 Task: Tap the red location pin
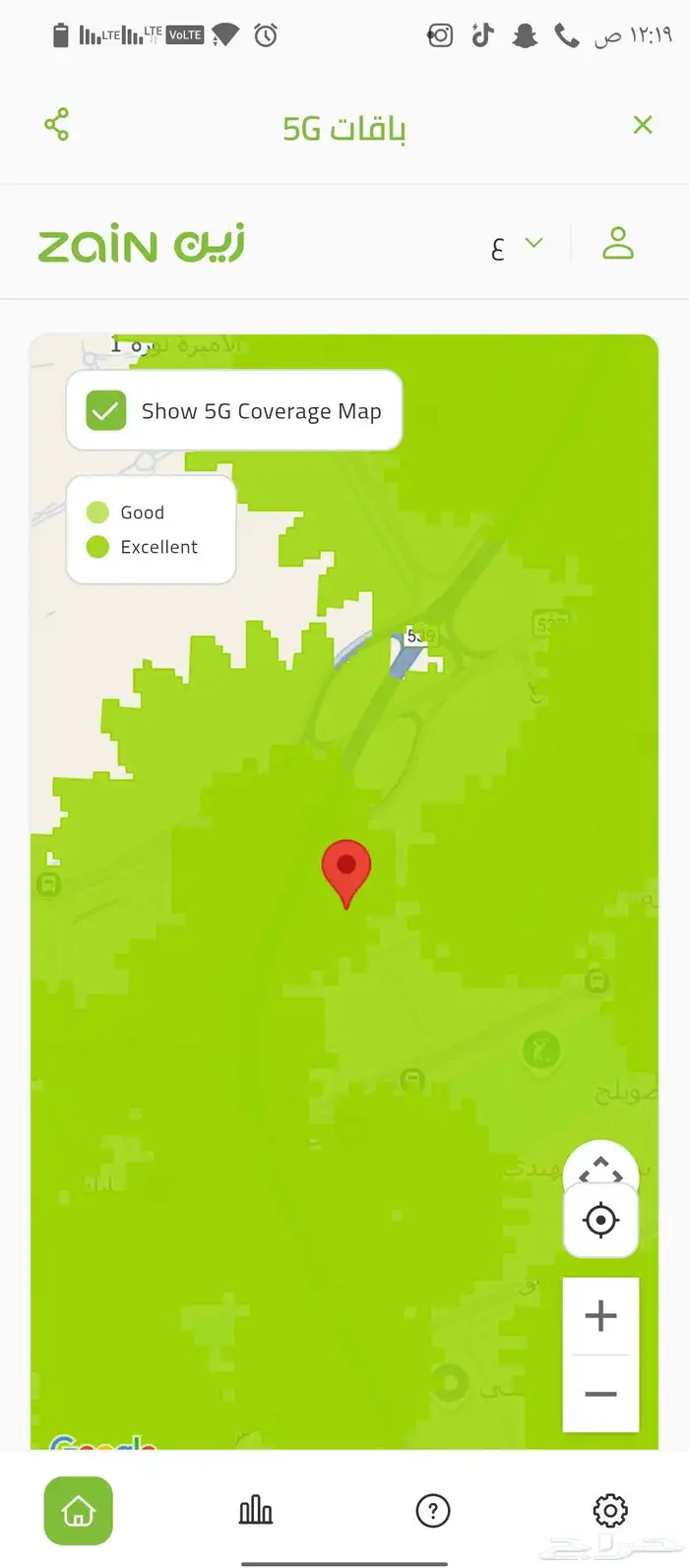(x=346, y=868)
